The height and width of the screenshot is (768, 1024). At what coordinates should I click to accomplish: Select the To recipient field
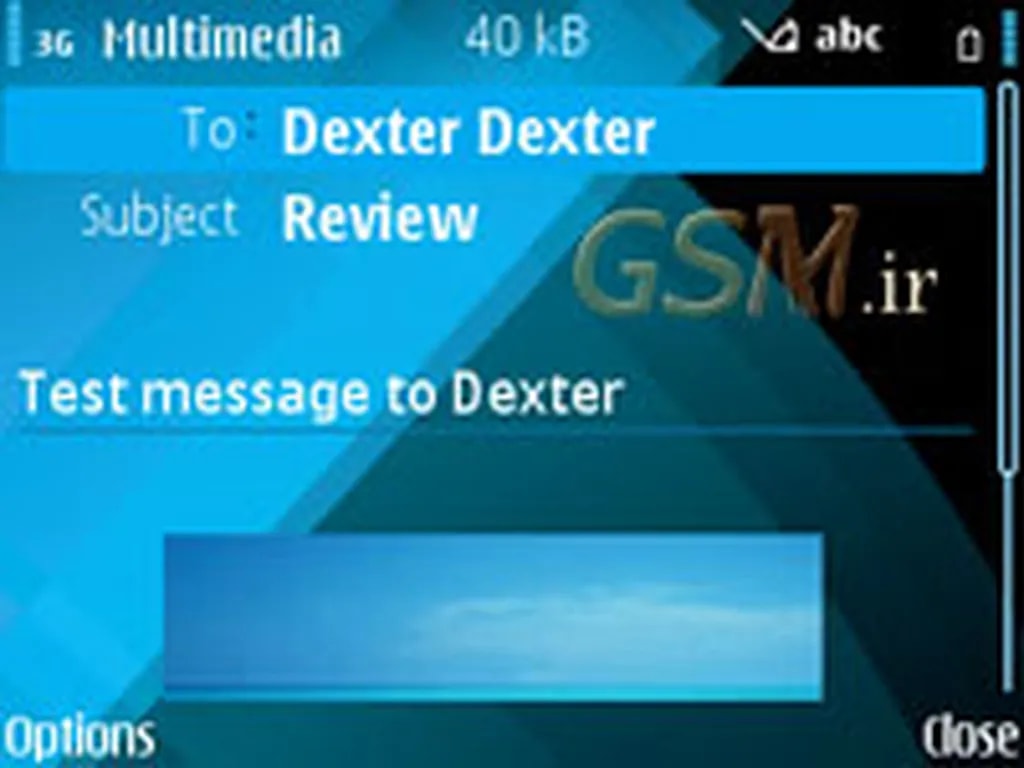click(x=495, y=131)
